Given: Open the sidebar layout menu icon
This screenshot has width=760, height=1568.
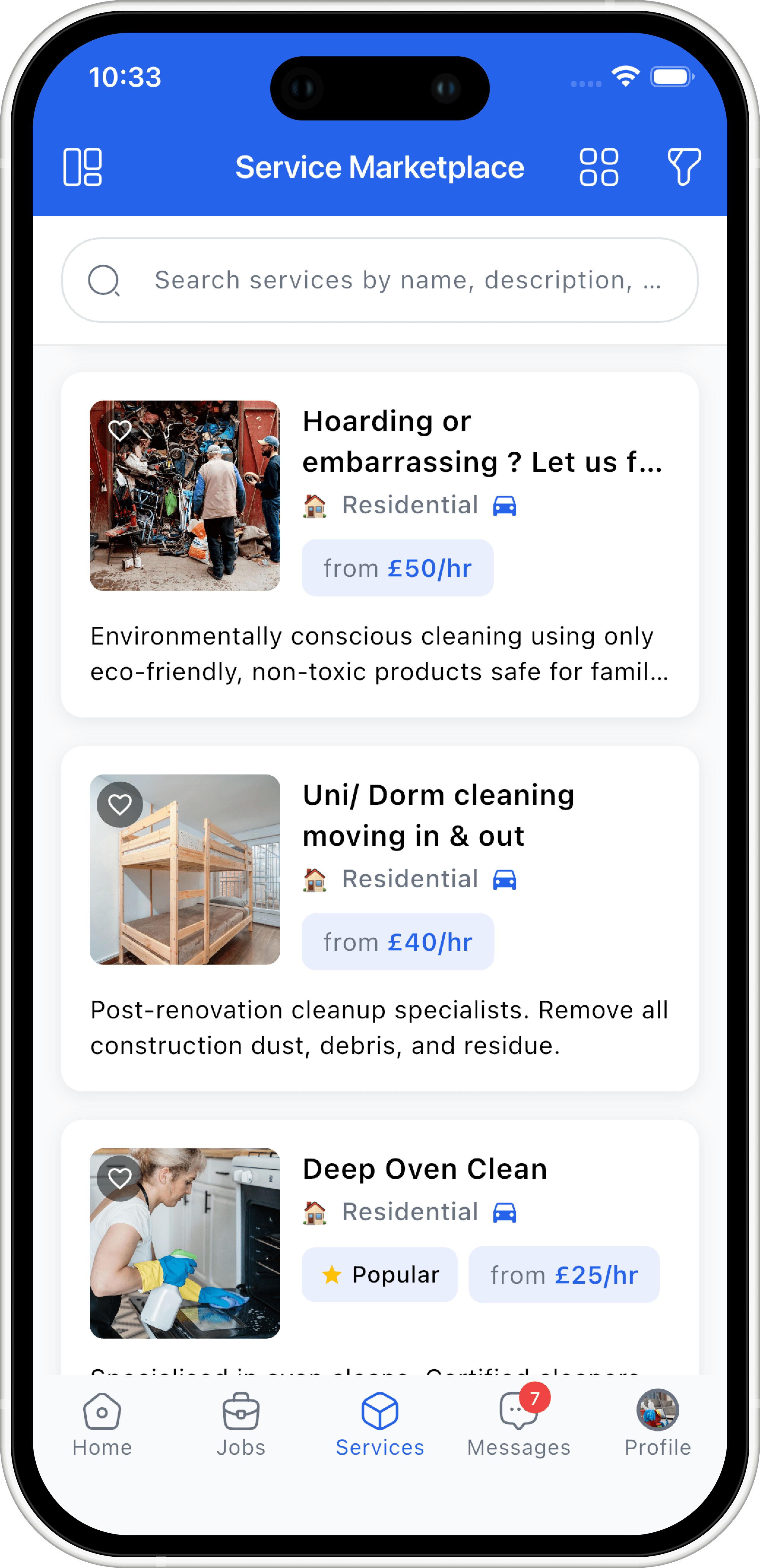Looking at the screenshot, I should 82,167.
